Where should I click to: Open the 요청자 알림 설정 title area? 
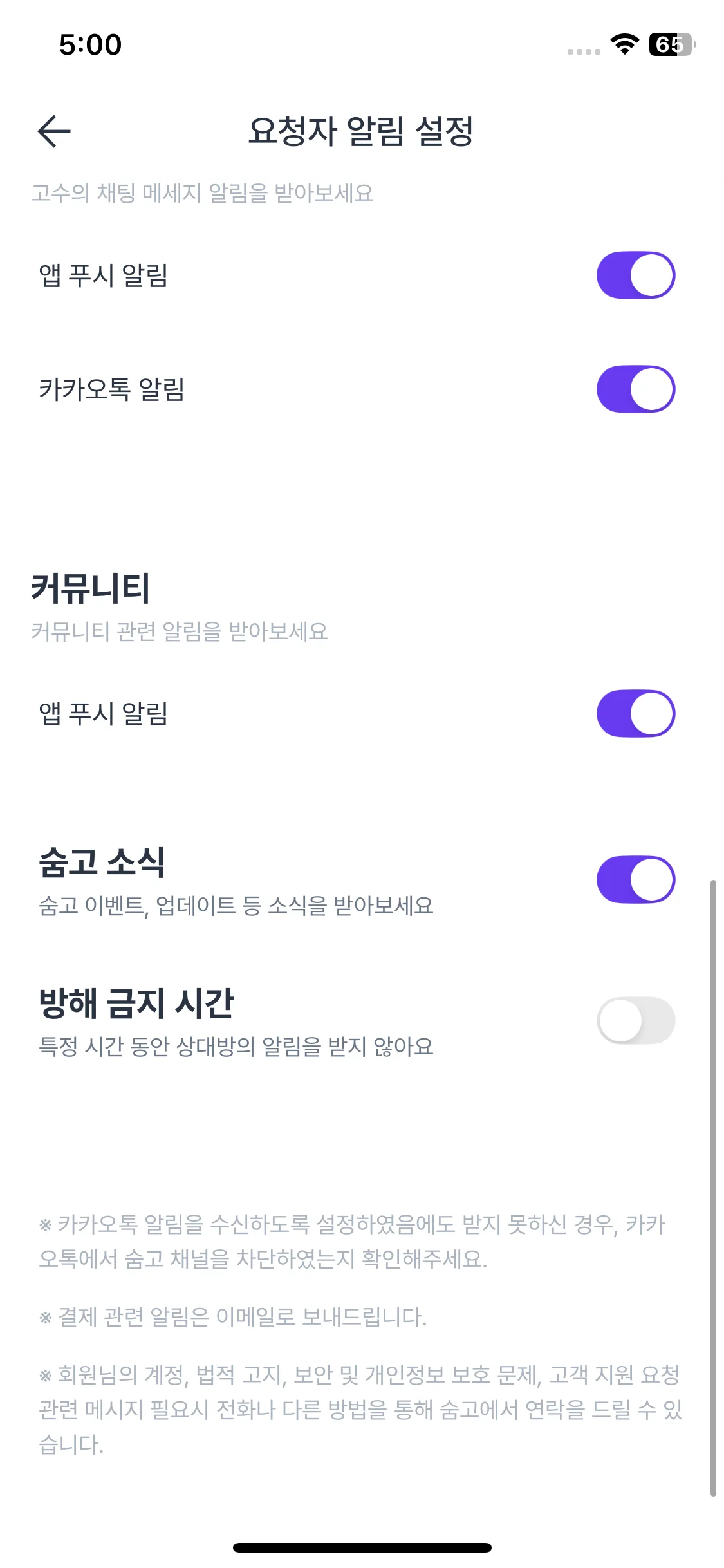[362, 131]
